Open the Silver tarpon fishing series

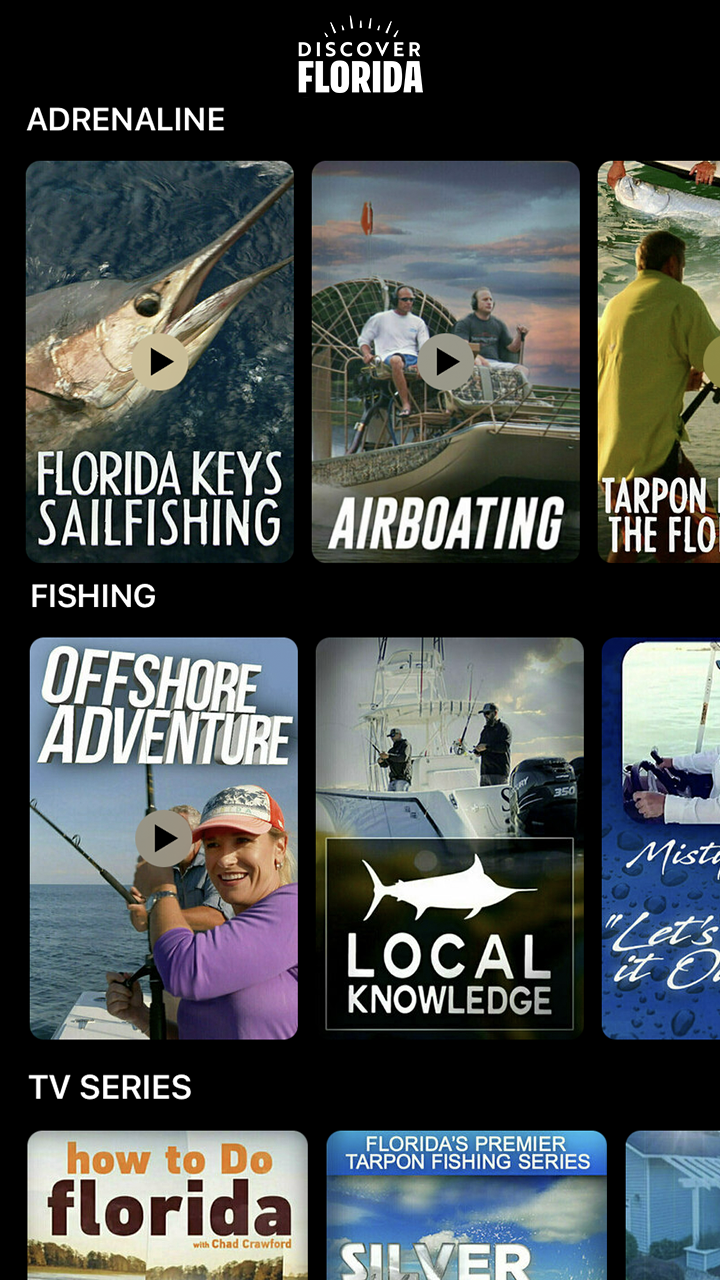pos(465,1210)
